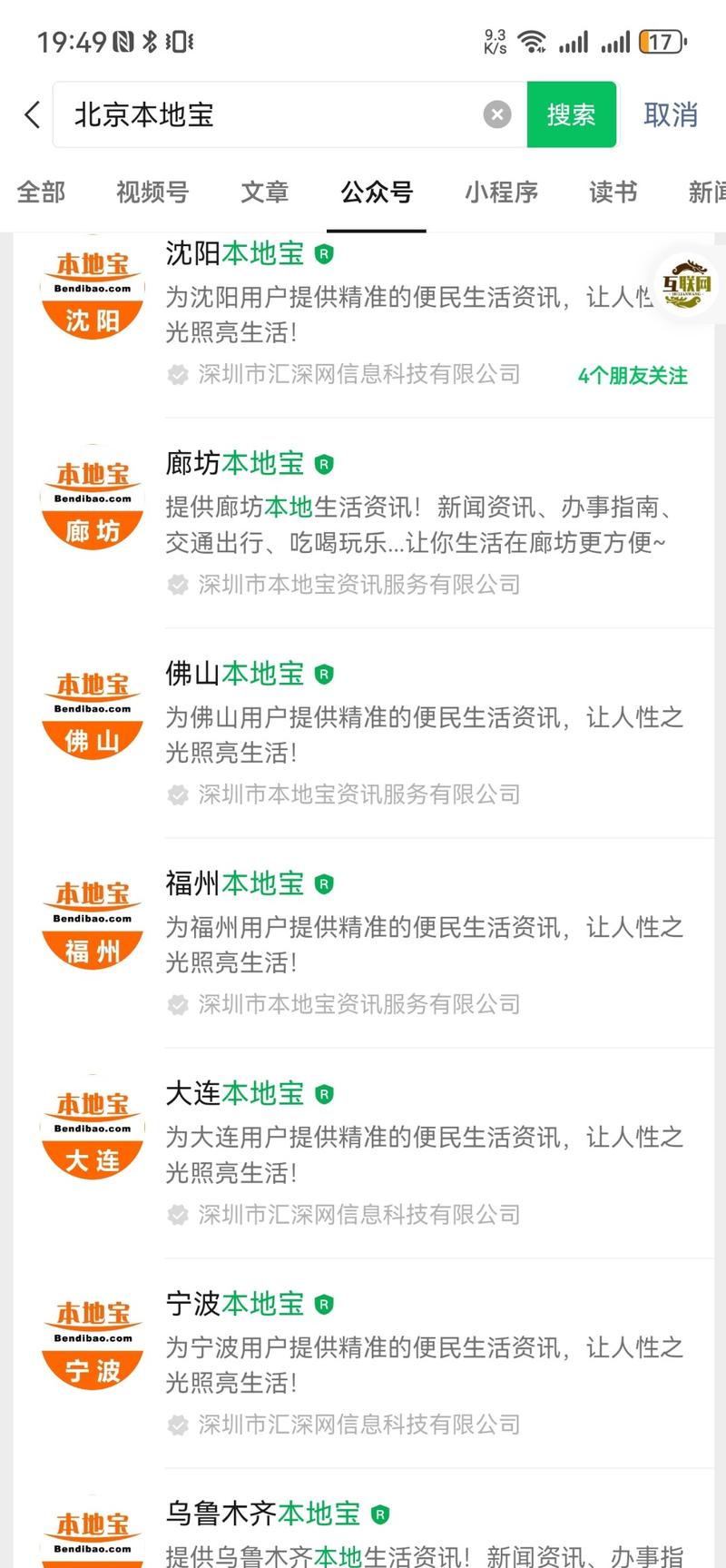
Task: Open the 廊坊本地宝 official account
Action: (x=364, y=523)
